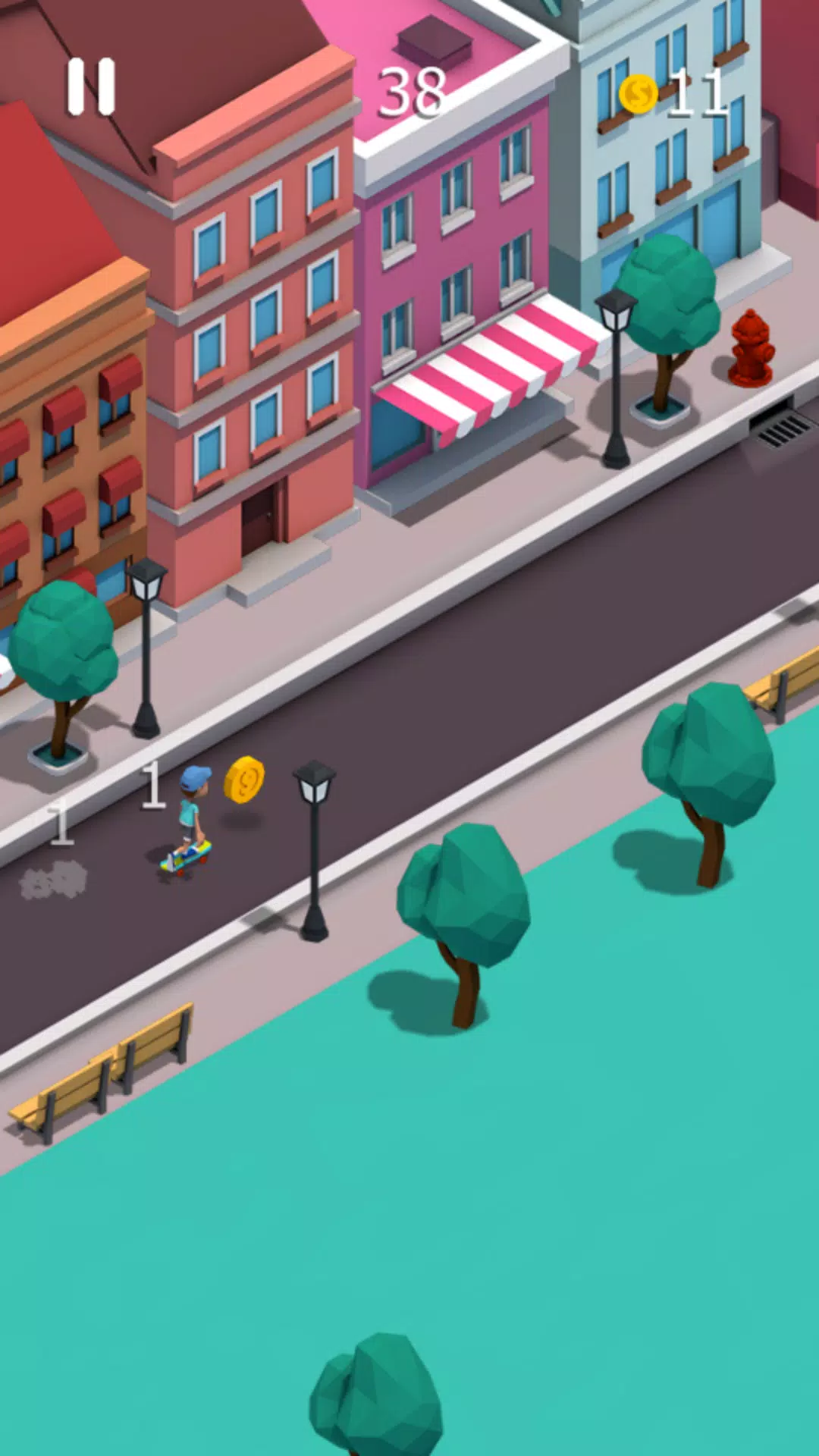The height and width of the screenshot is (1456, 819).
Task: Tap the gold coin icon in HUD
Action: 641,95
